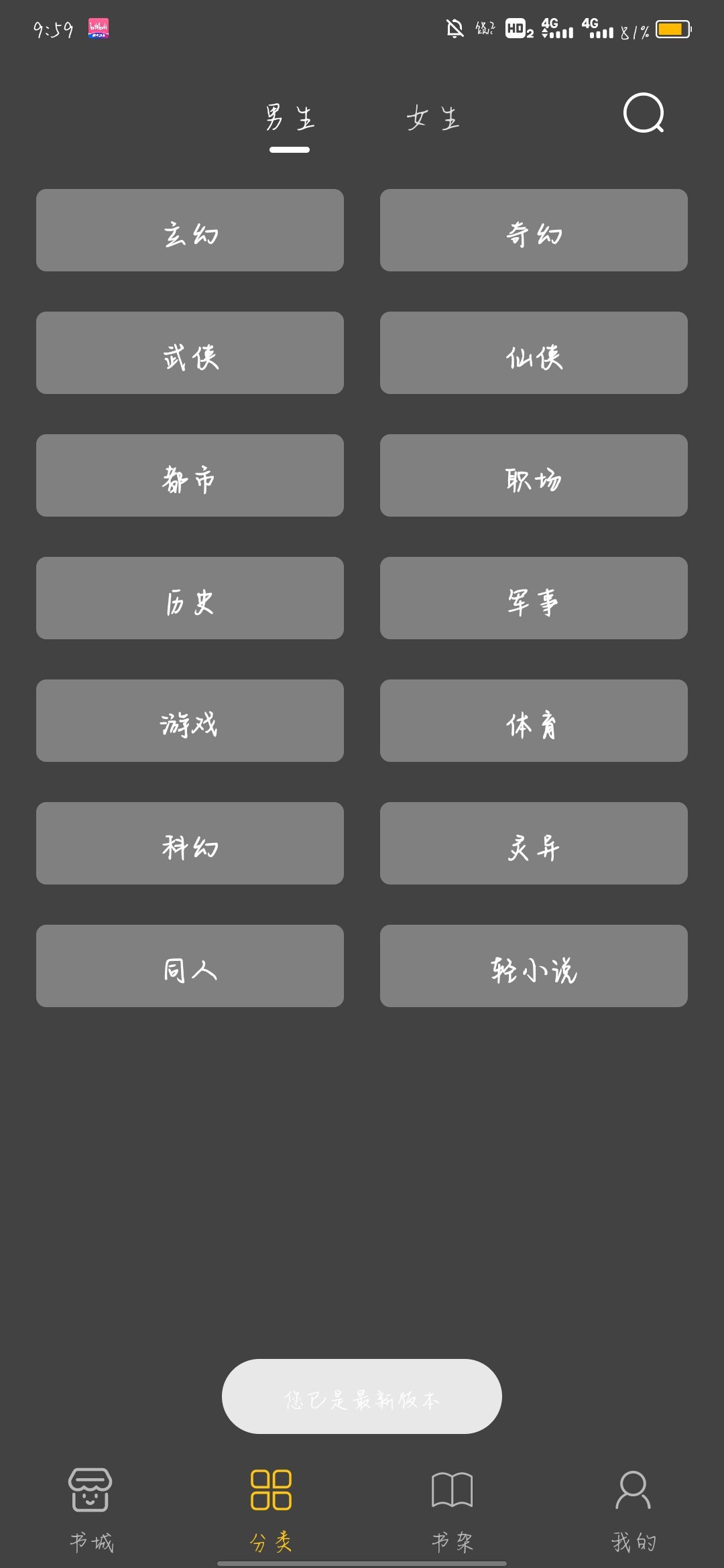The height and width of the screenshot is (1568, 724).
Task: Choose the 体育 category
Action: click(534, 721)
